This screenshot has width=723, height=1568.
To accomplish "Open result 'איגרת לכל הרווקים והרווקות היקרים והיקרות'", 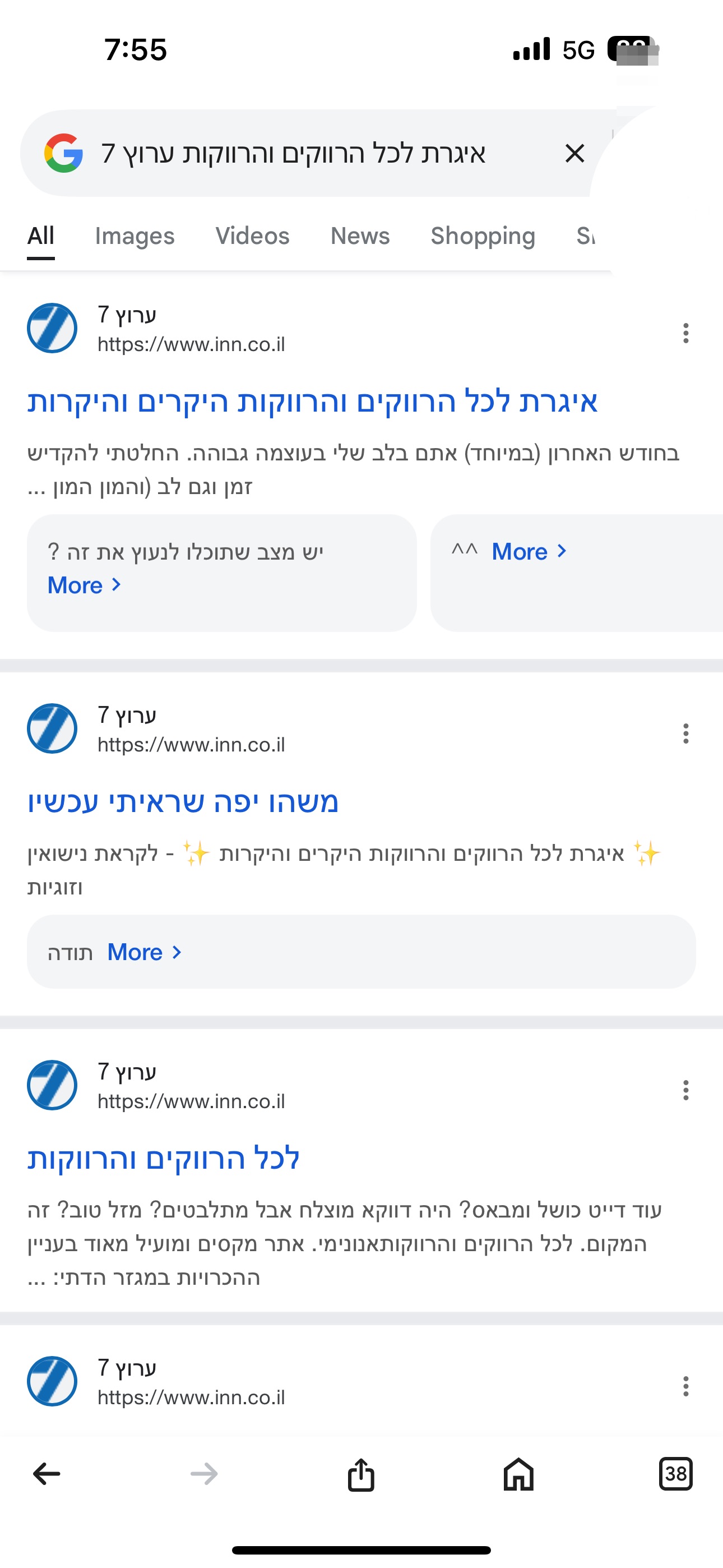I will [313, 402].
